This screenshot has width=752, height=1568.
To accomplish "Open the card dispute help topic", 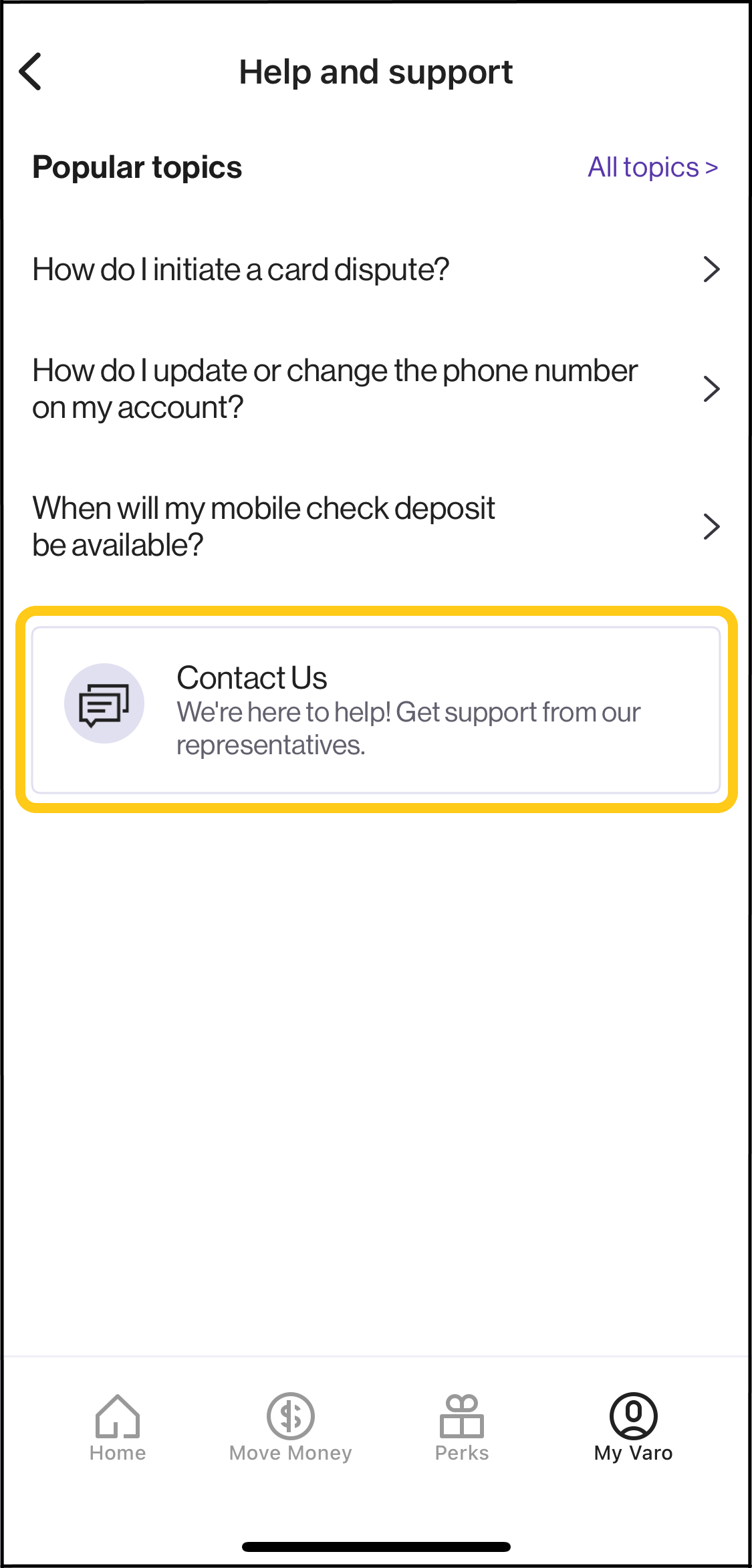I will [x=376, y=269].
